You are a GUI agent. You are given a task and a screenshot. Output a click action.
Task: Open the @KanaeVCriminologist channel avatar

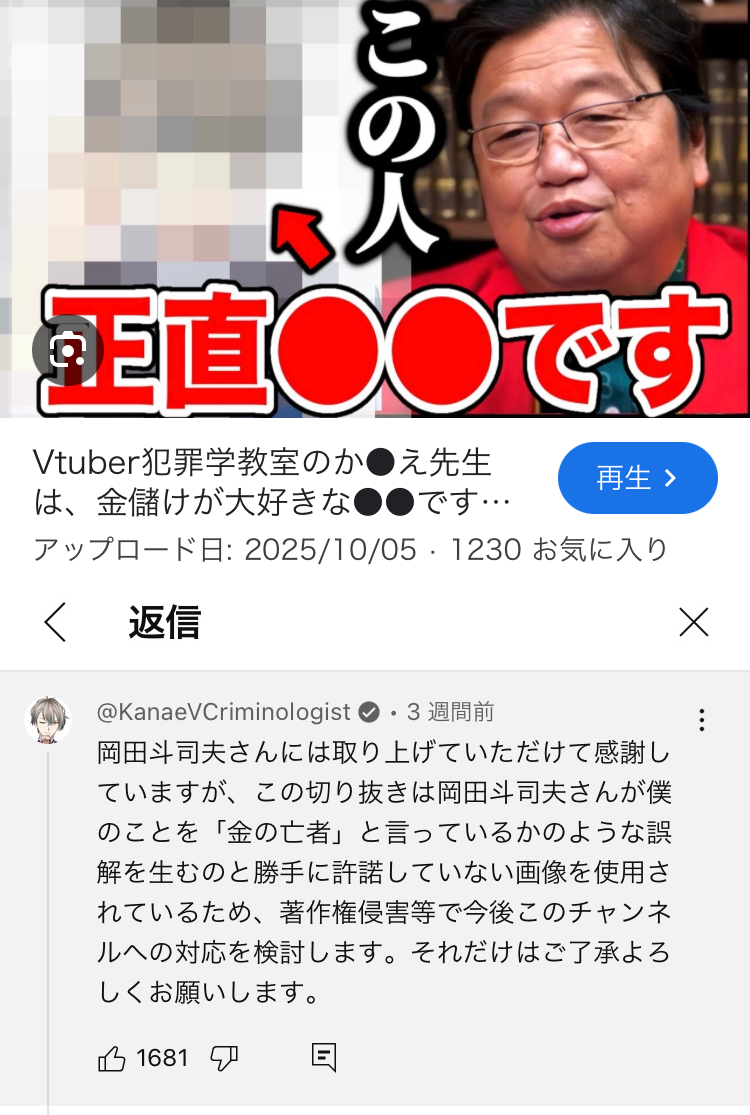pos(47,721)
